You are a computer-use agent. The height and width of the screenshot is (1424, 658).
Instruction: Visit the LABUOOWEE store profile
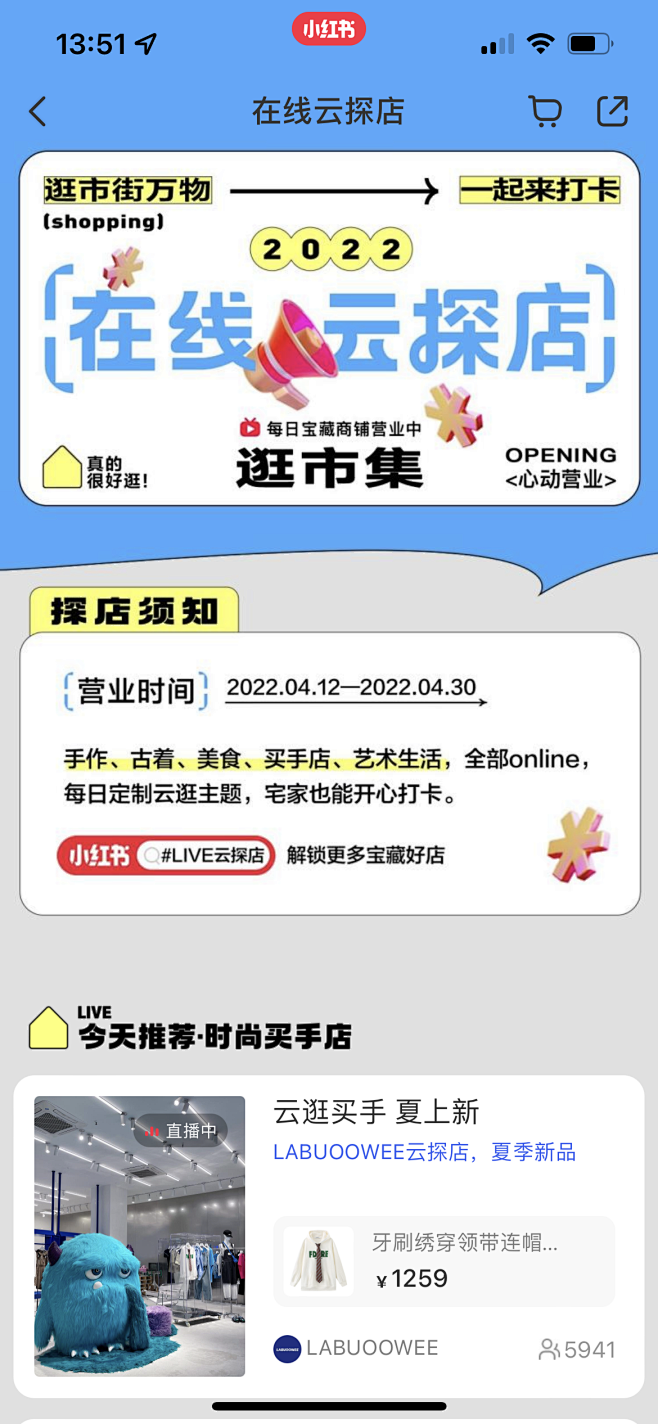coord(356,1348)
